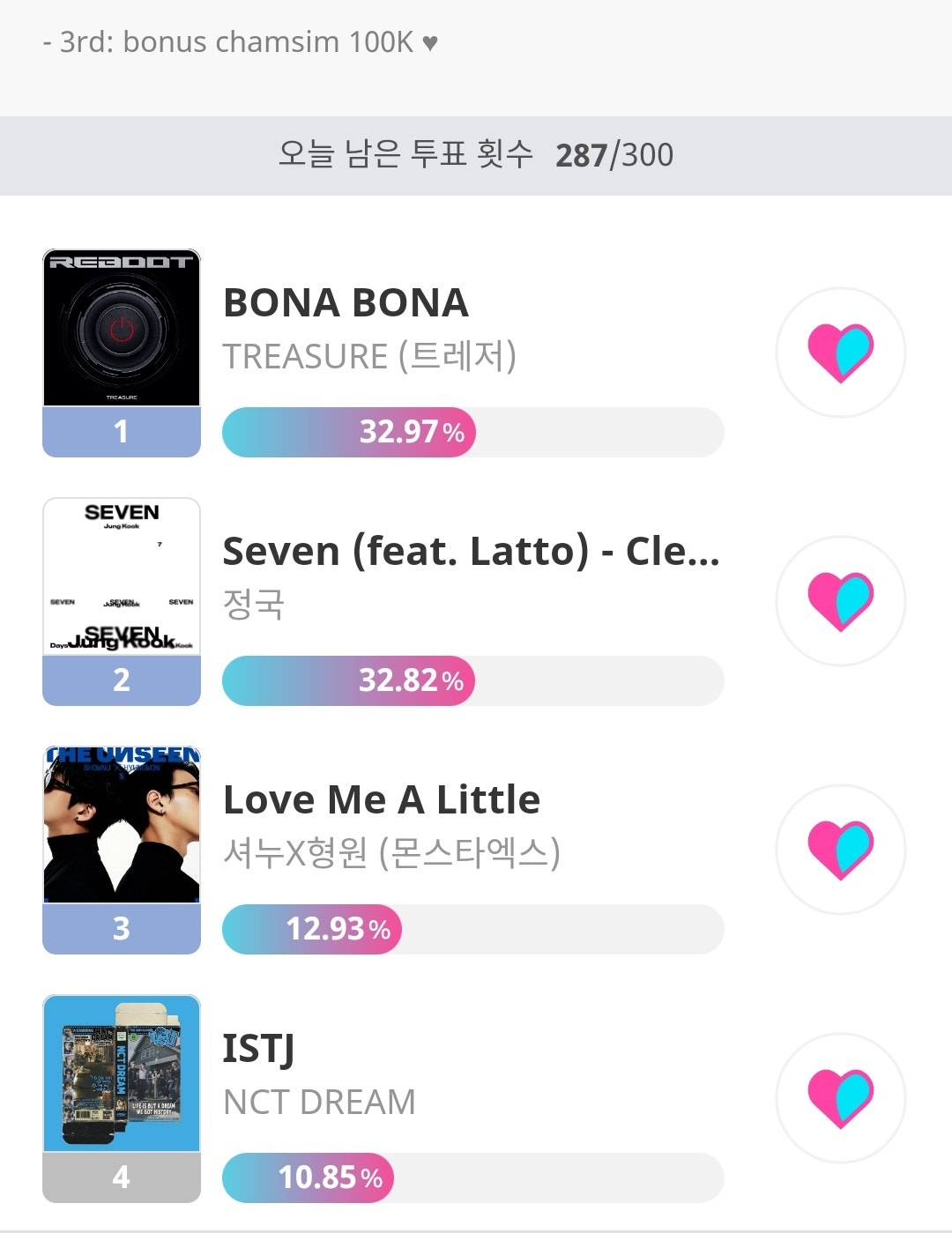Click the bonus chamsim 100K notice text

[238, 40]
